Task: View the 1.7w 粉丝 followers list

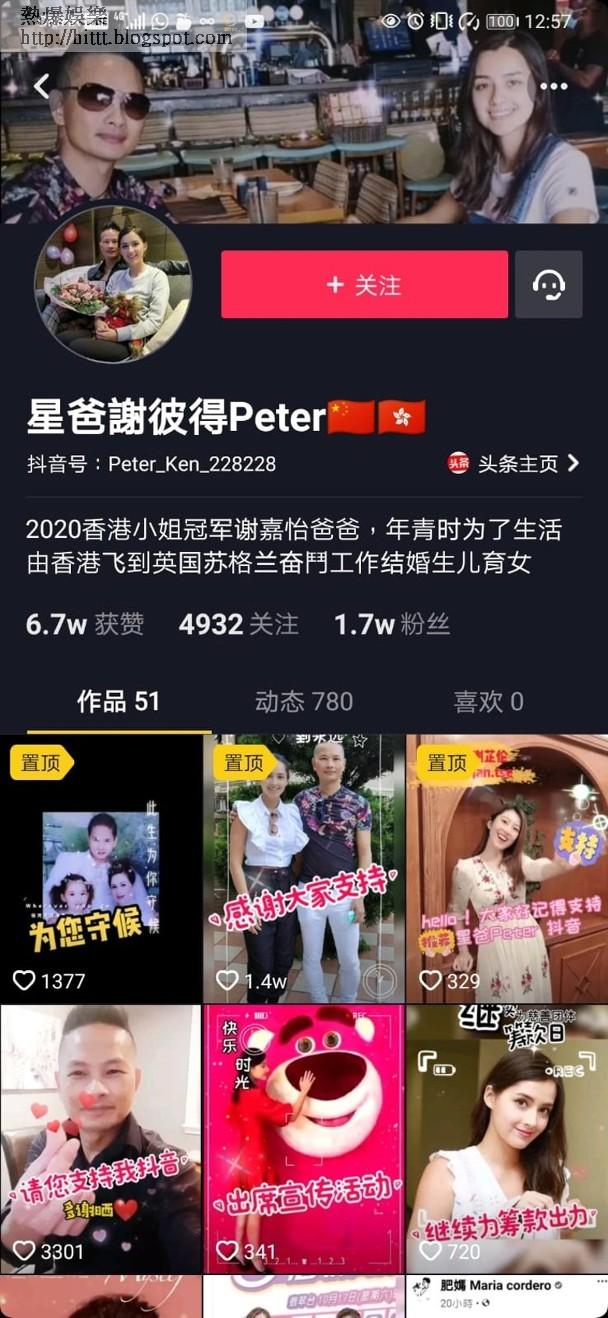Action: click(391, 625)
